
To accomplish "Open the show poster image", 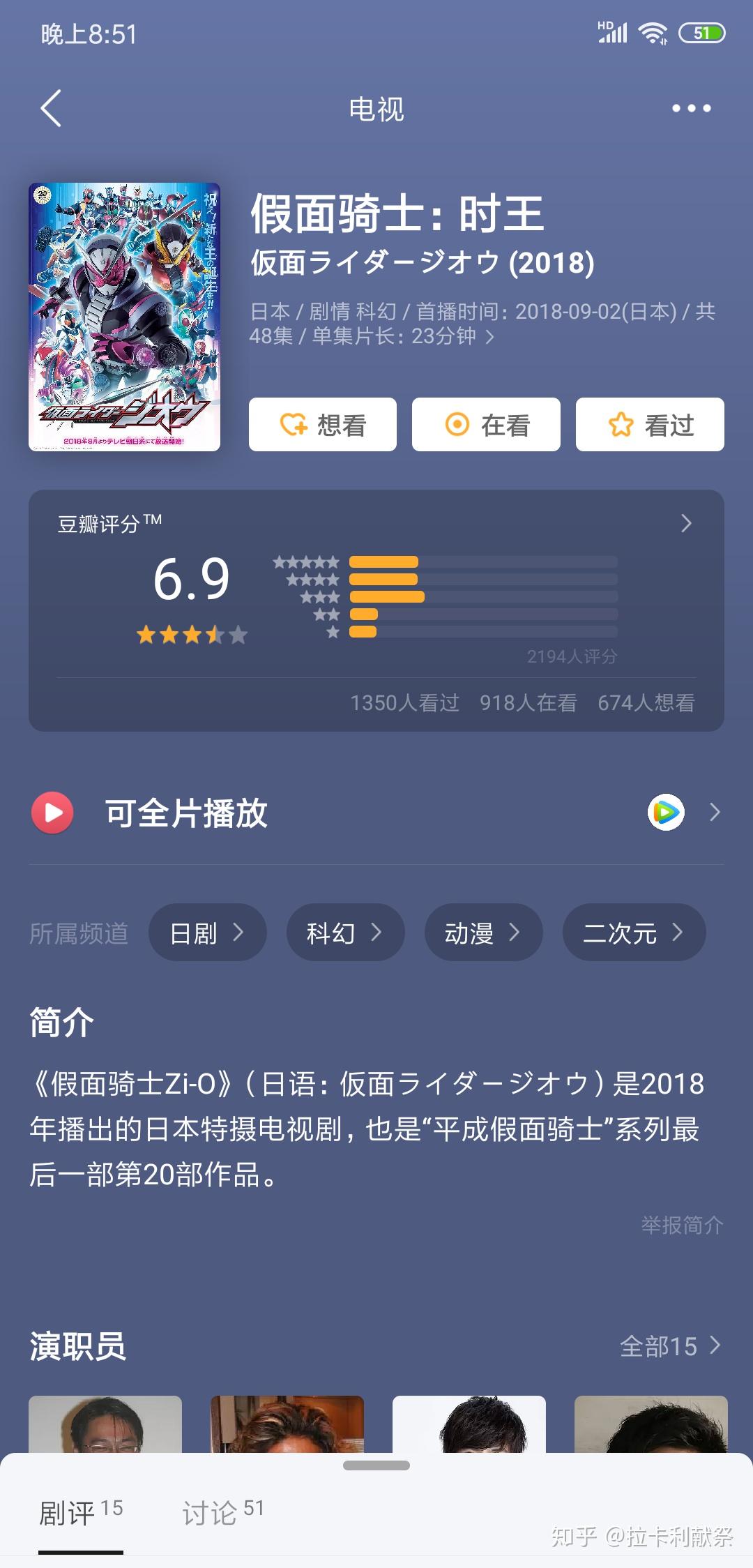I will (124, 317).
